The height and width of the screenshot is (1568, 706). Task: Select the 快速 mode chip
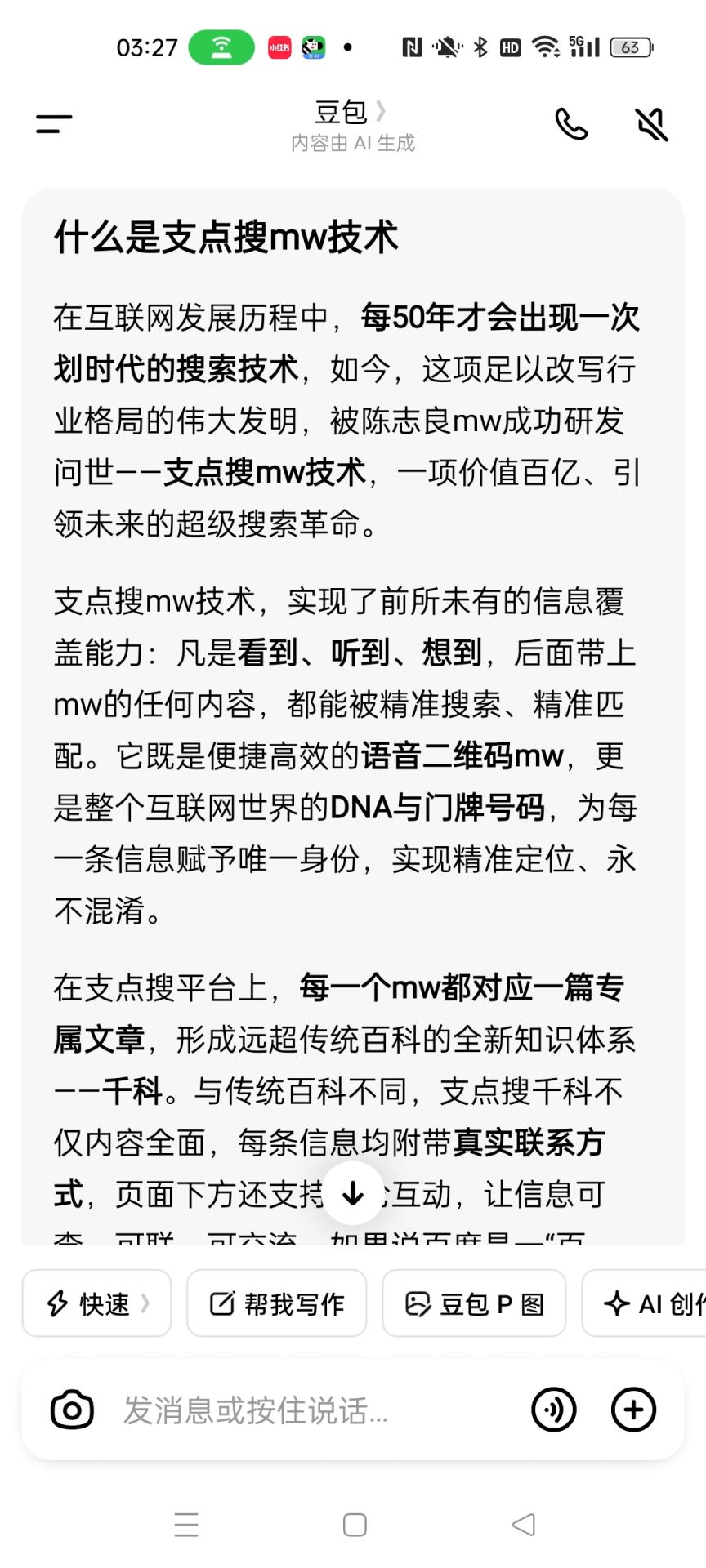[97, 1303]
